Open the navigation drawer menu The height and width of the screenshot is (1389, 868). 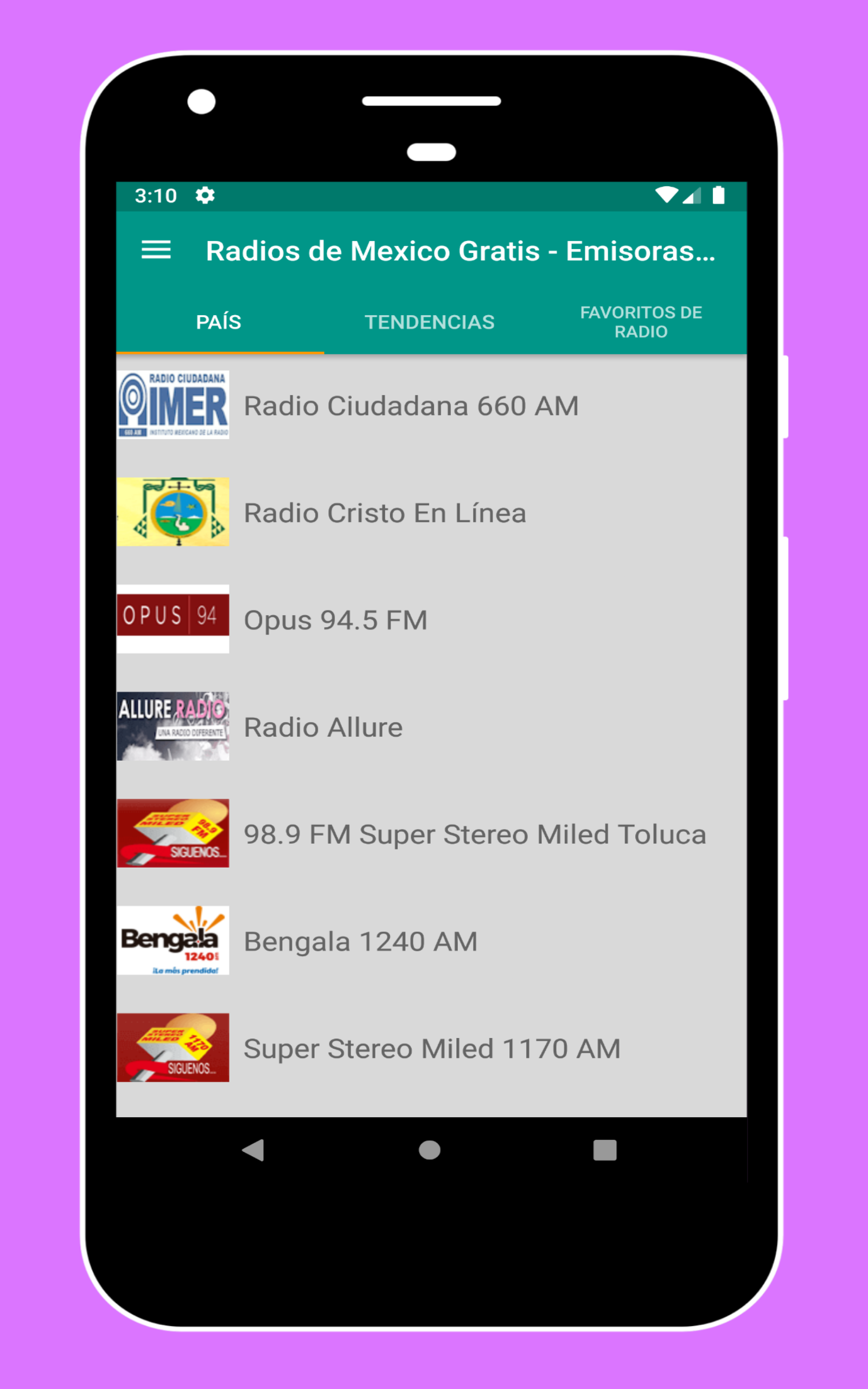point(156,250)
